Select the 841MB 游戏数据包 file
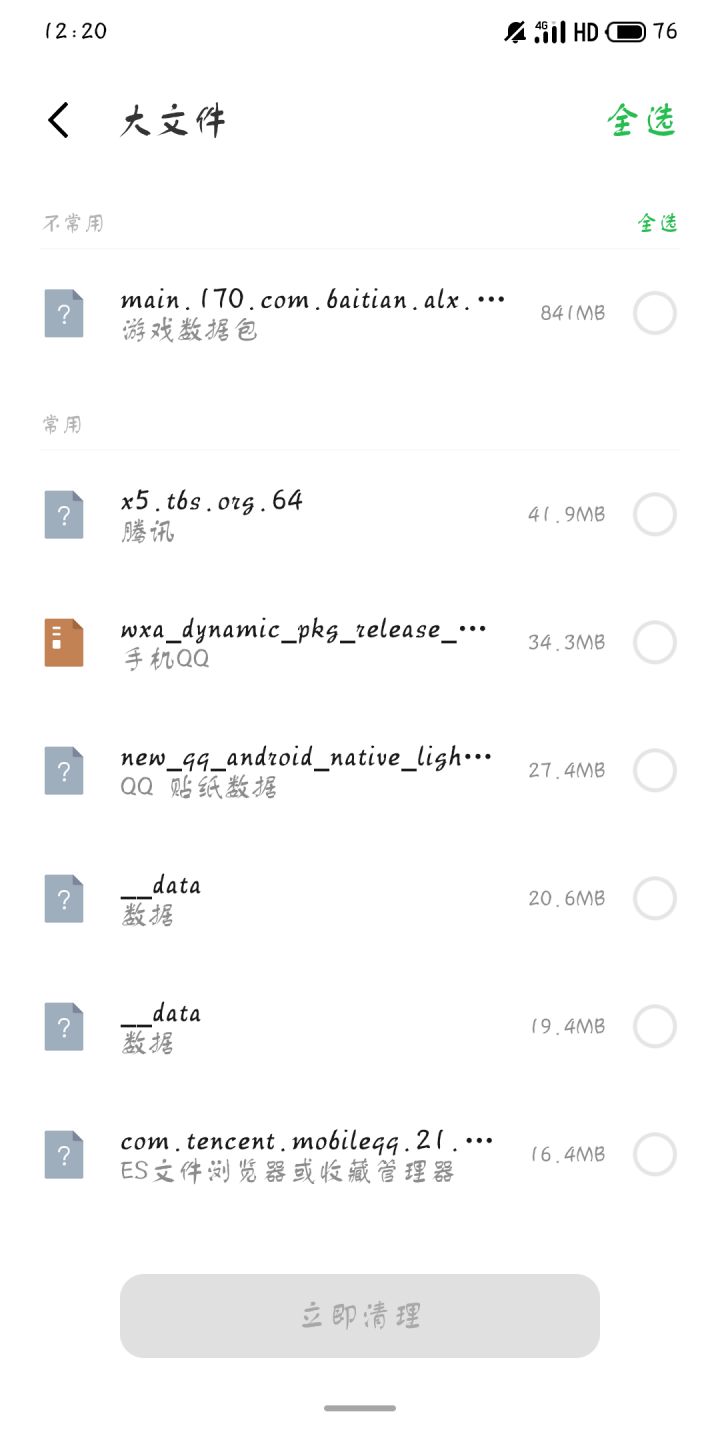The height and width of the screenshot is (1440, 720). pyautogui.click(x=655, y=314)
